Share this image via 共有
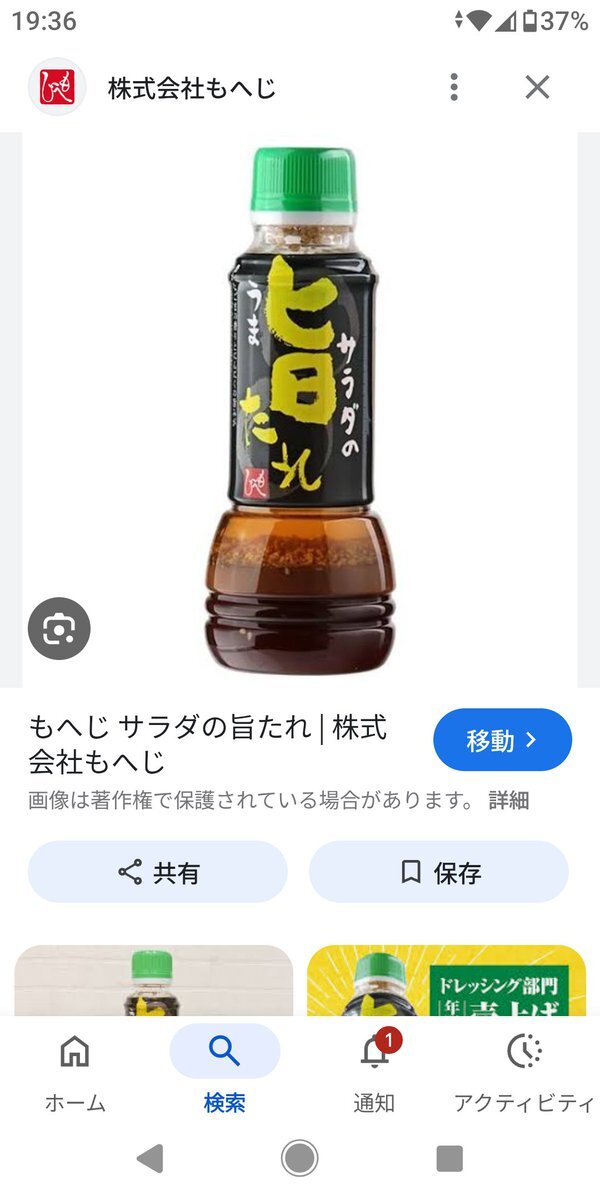600x1200 pixels. tap(158, 872)
